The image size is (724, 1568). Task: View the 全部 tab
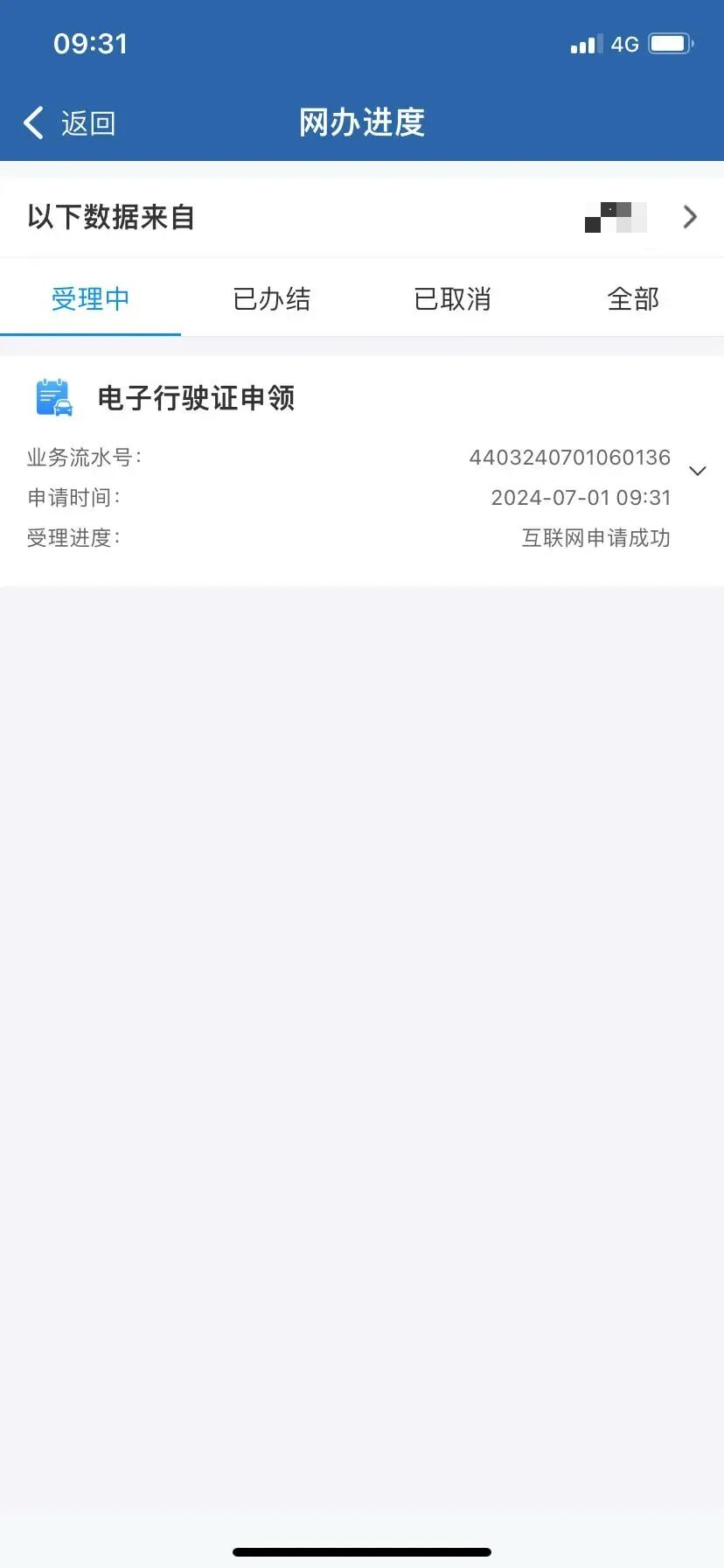click(633, 299)
